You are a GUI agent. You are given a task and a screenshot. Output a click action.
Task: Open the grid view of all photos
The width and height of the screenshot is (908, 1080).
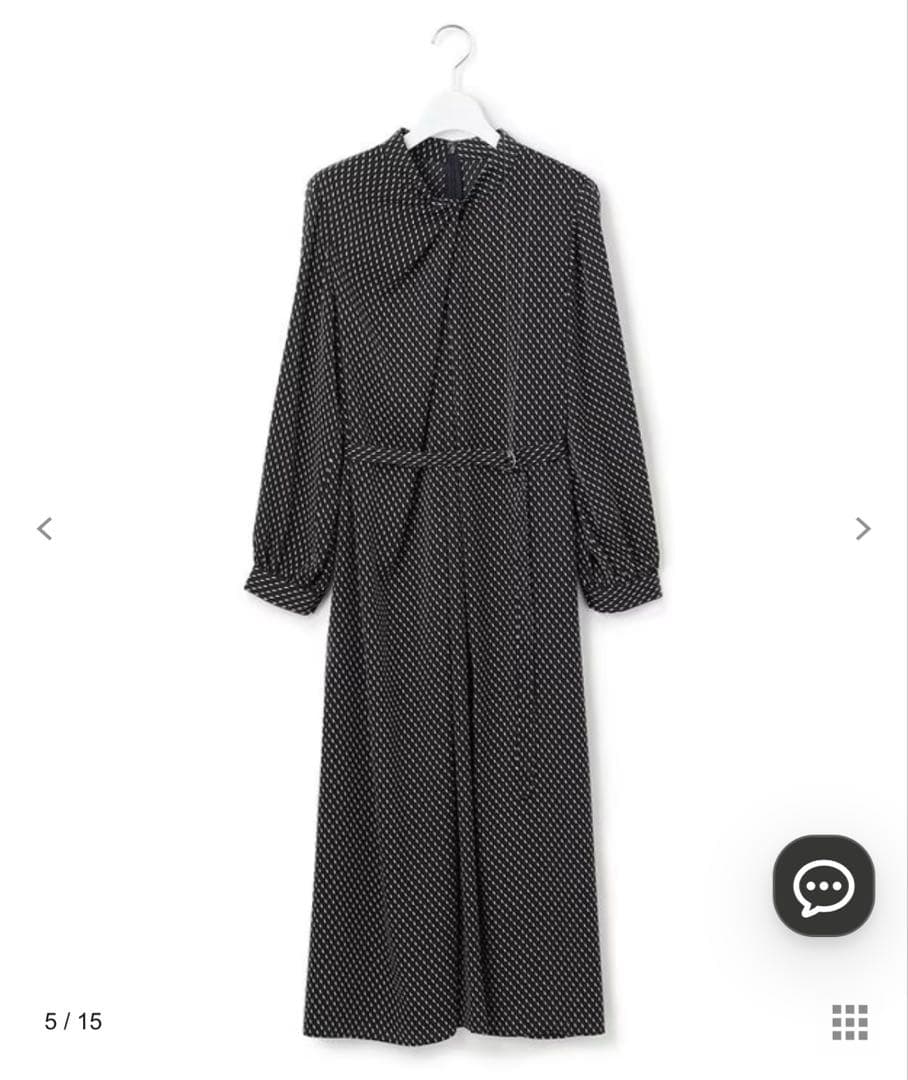(x=850, y=1022)
